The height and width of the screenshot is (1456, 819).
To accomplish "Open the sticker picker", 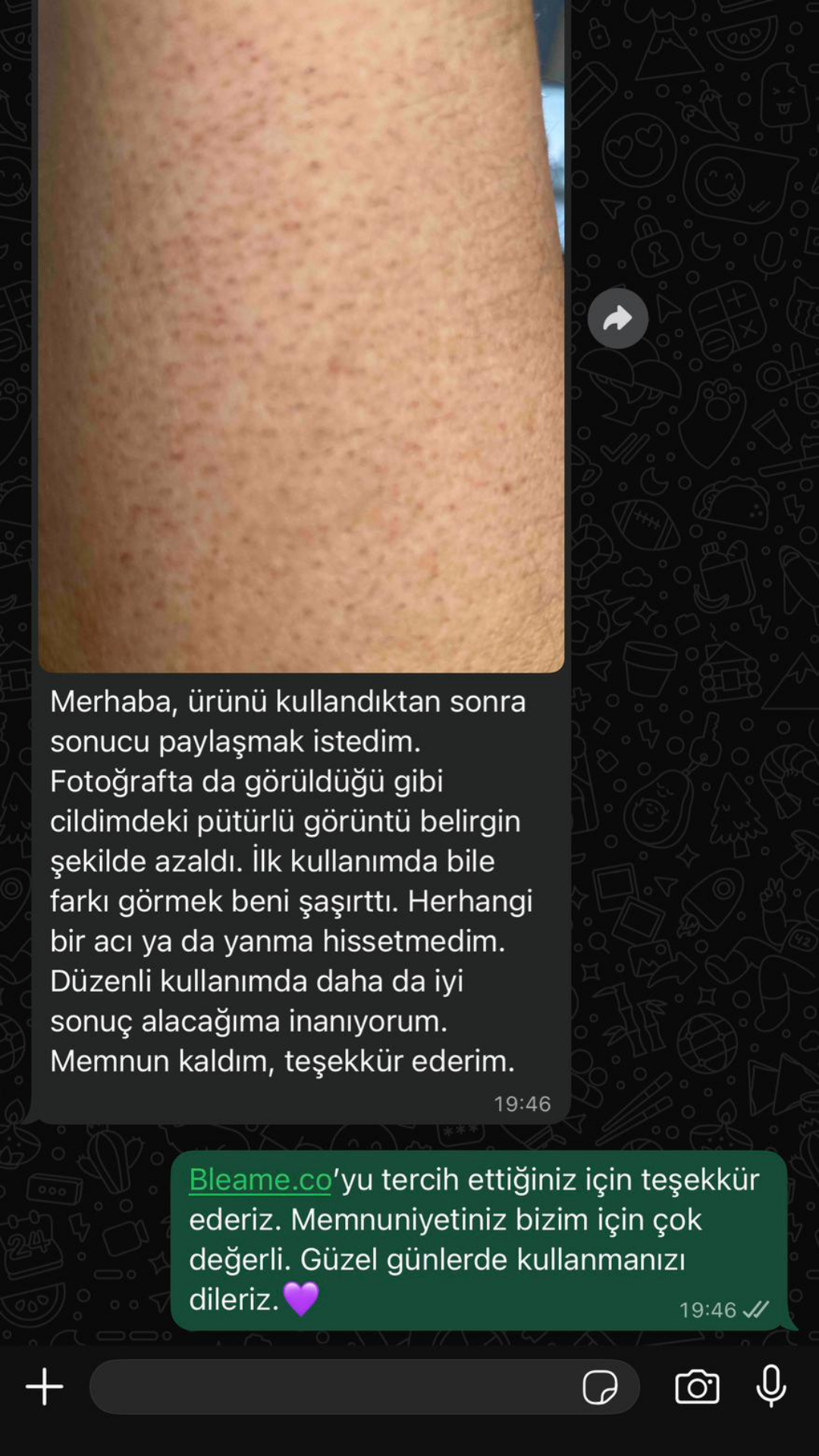I will [x=600, y=1387].
